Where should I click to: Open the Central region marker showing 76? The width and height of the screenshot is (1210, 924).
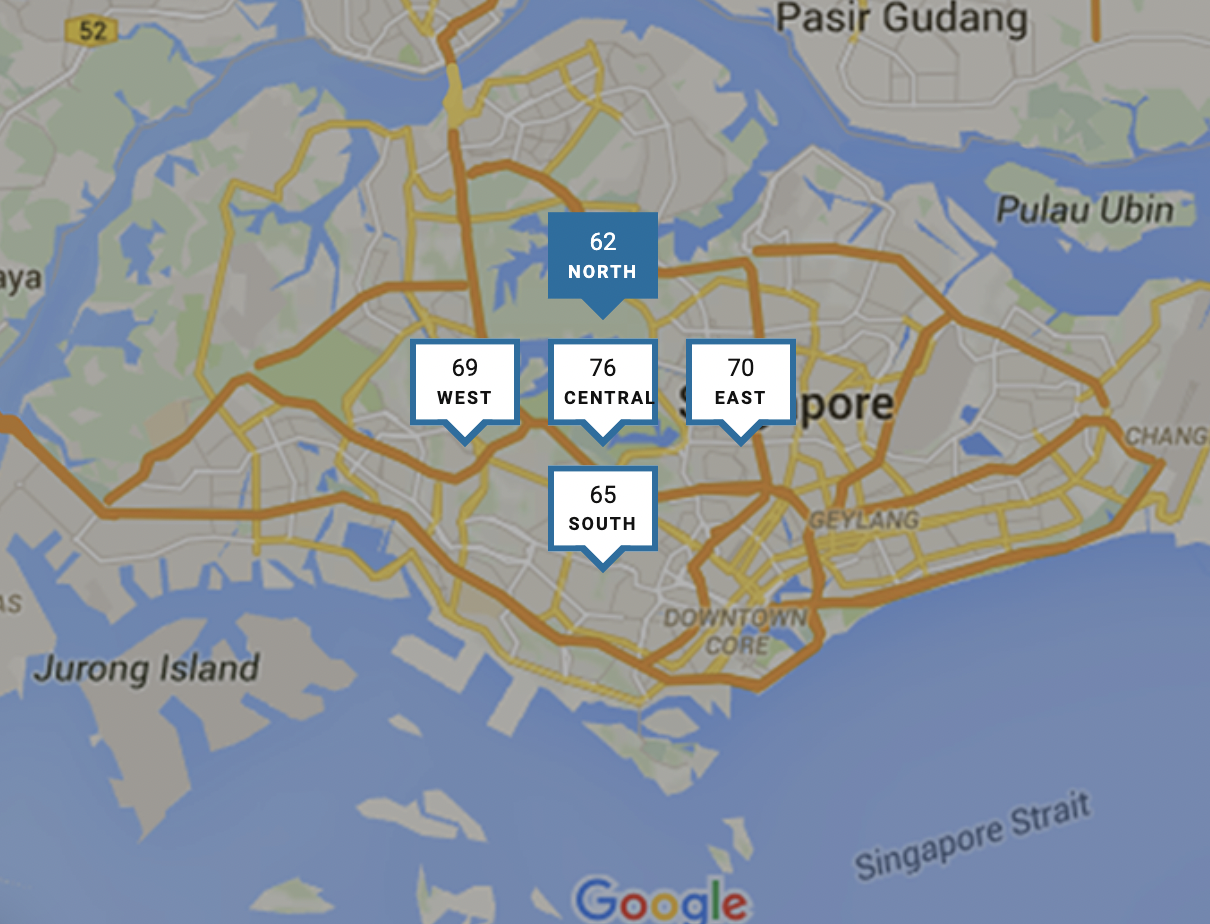(x=602, y=382)
